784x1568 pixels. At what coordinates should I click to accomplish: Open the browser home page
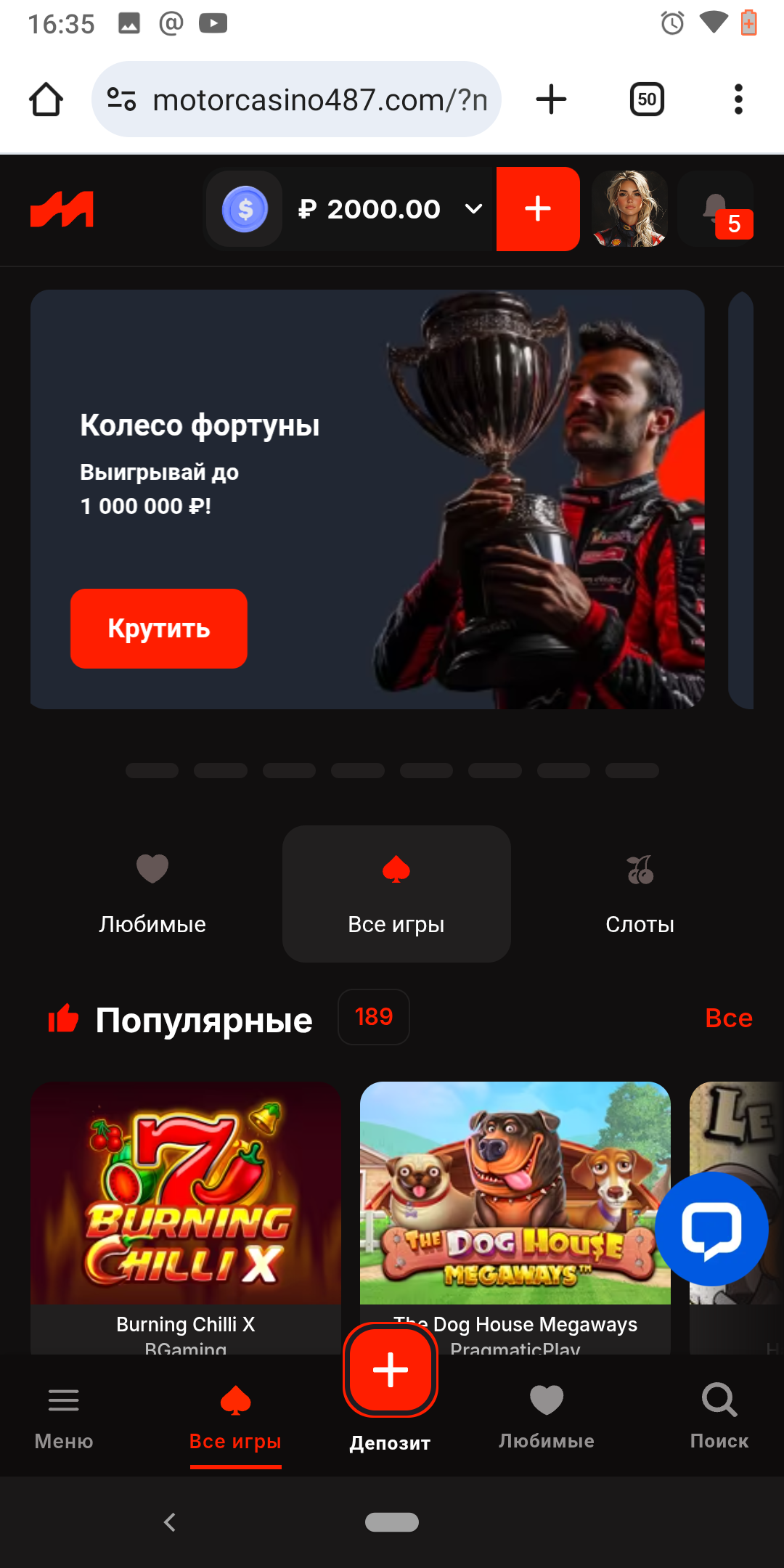46,99
